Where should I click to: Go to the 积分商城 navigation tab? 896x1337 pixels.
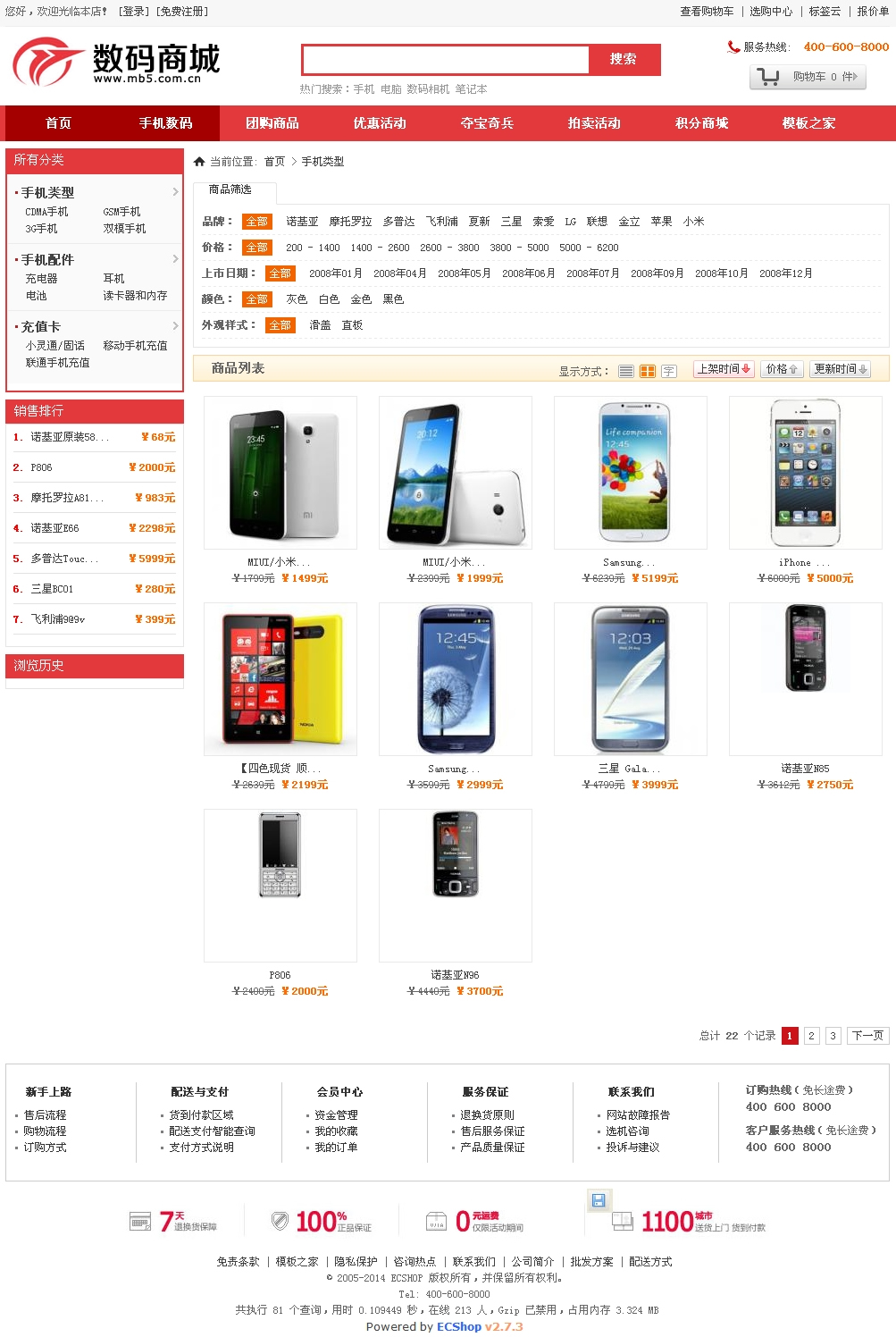click(701, 123)
